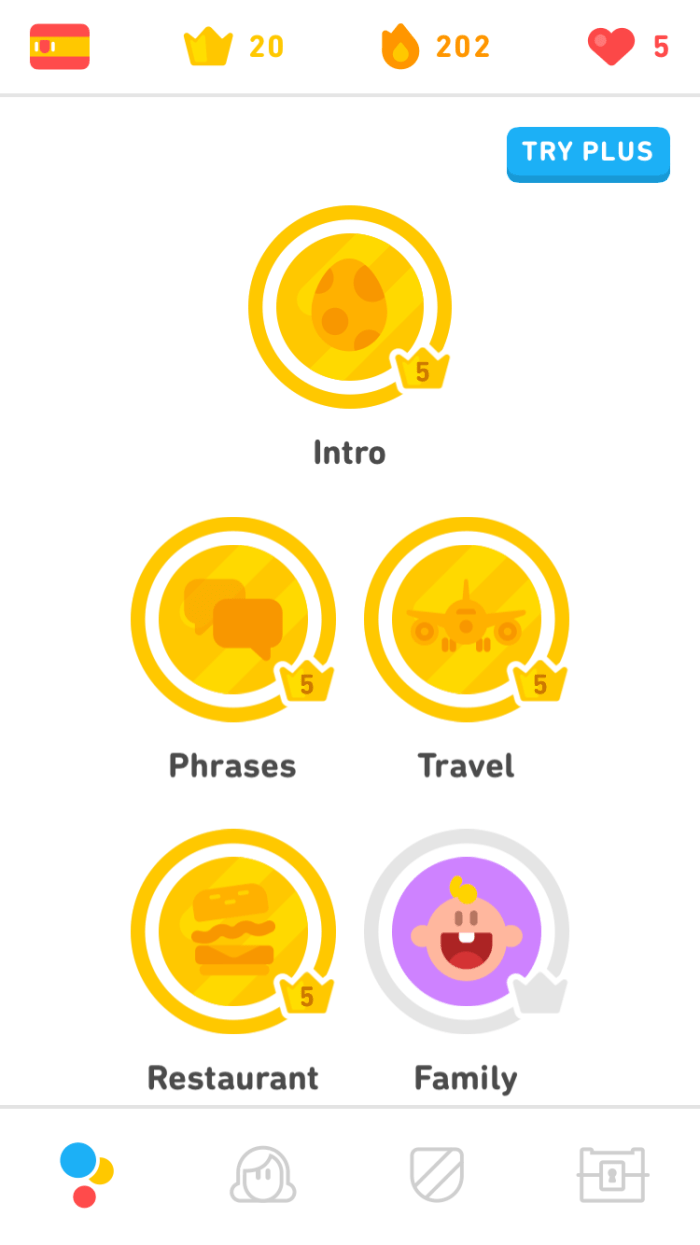Image resolution: width=700 pixels, height=1245 pixels.
Task: Select the Restaurant skill
Action: click(x=233, y=932)
